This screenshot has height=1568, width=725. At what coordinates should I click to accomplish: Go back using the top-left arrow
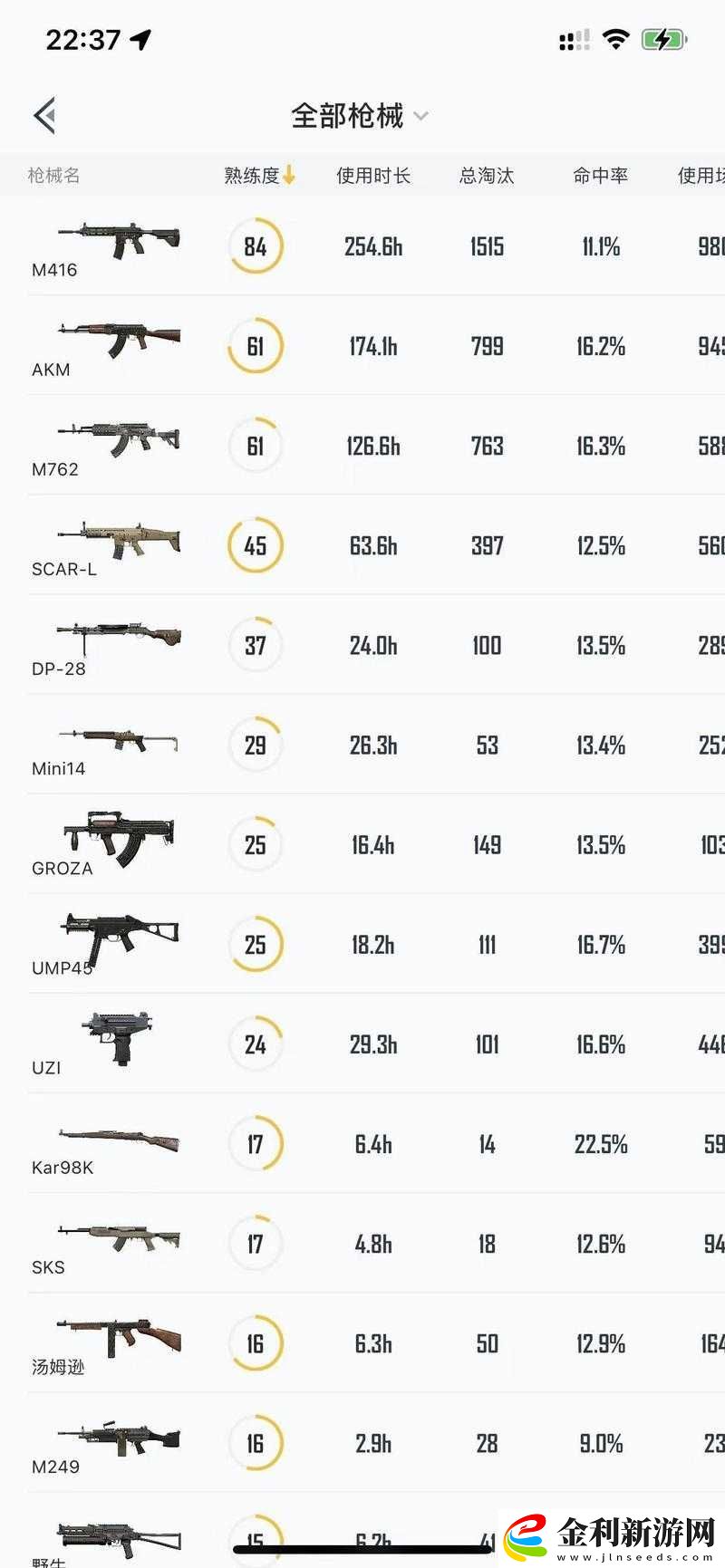click(x=45, y=115)
